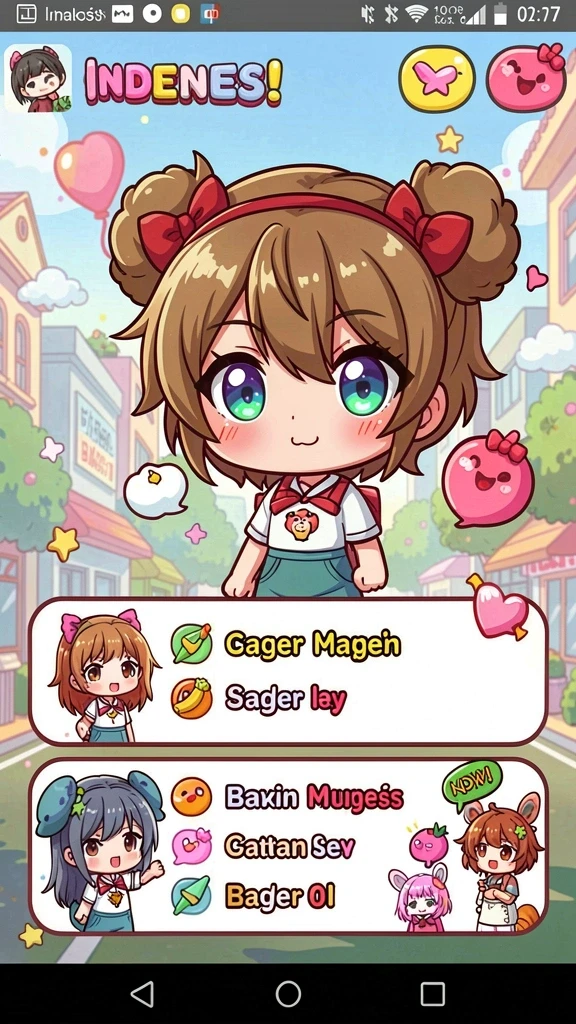576x1024 pixels.
Task: Open the profile avatar next to INDENES!
Action: tap(38, 78)
